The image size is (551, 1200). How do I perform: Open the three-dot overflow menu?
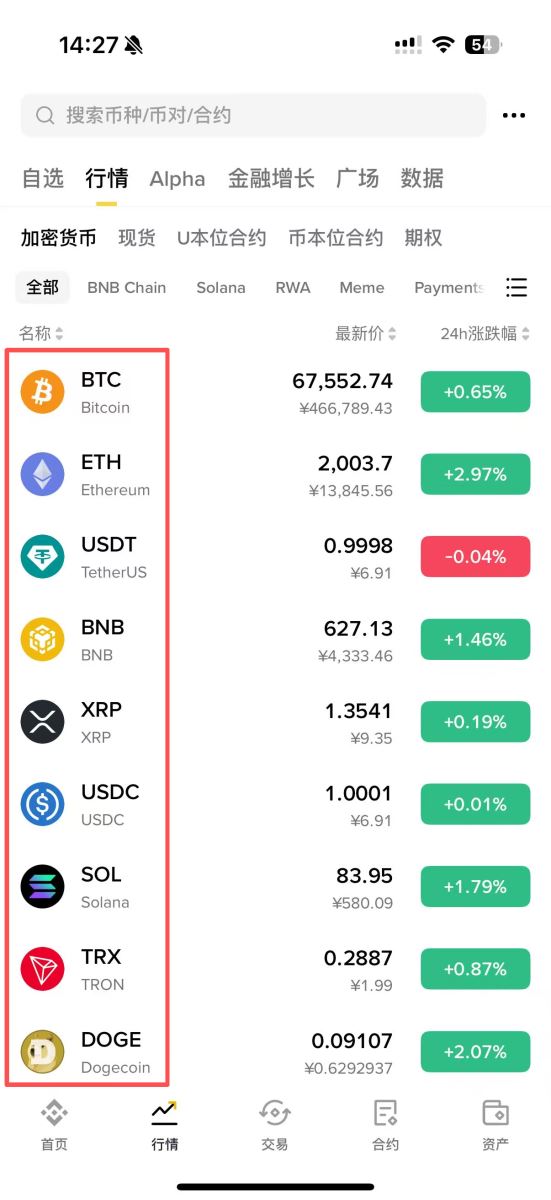tap(514, 116)
